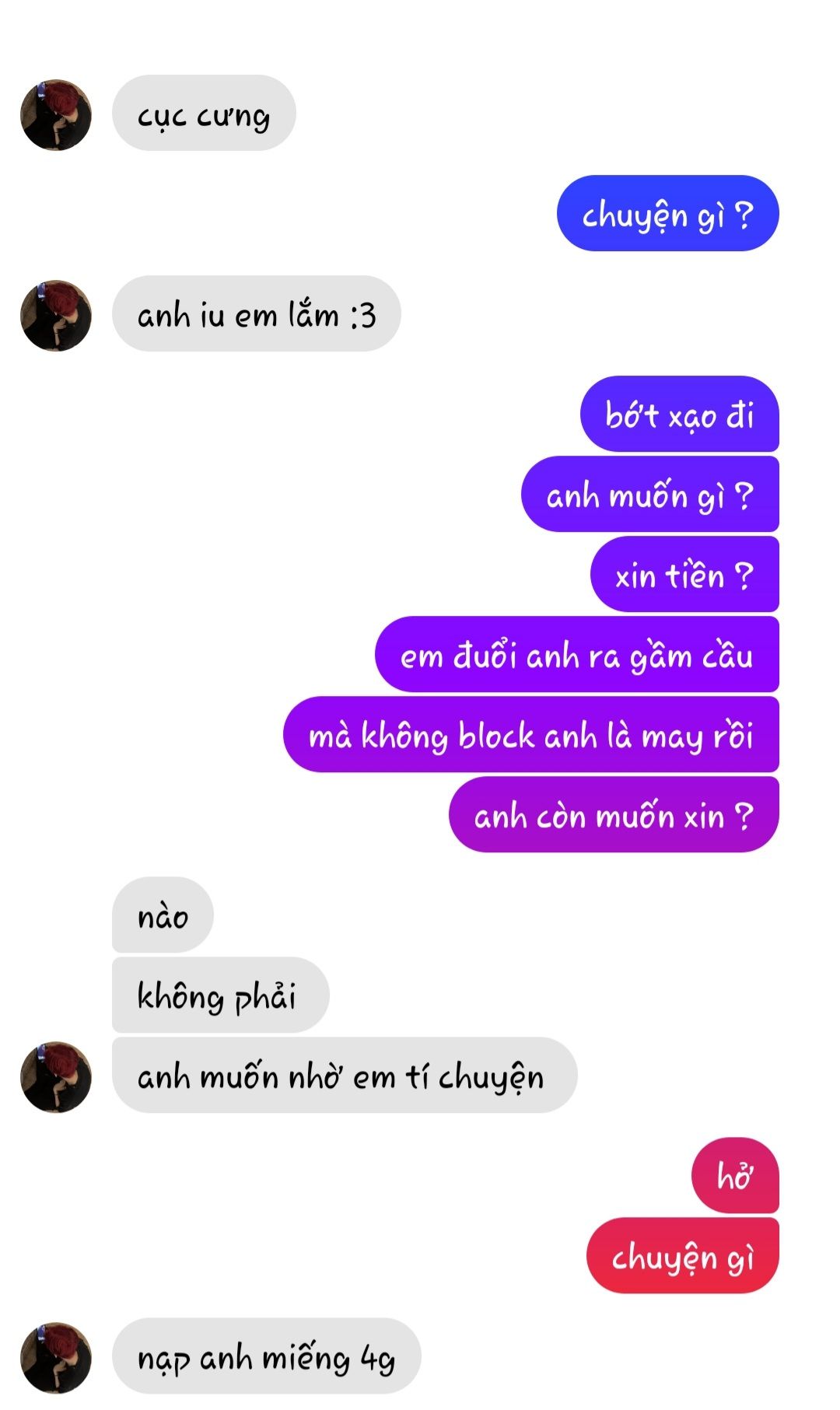Open sender's avatar beside "cục cưng" message
Image resolution: width=840 pixels, height=1410 pixels.
pyautogui.click(x=56, y=114)
